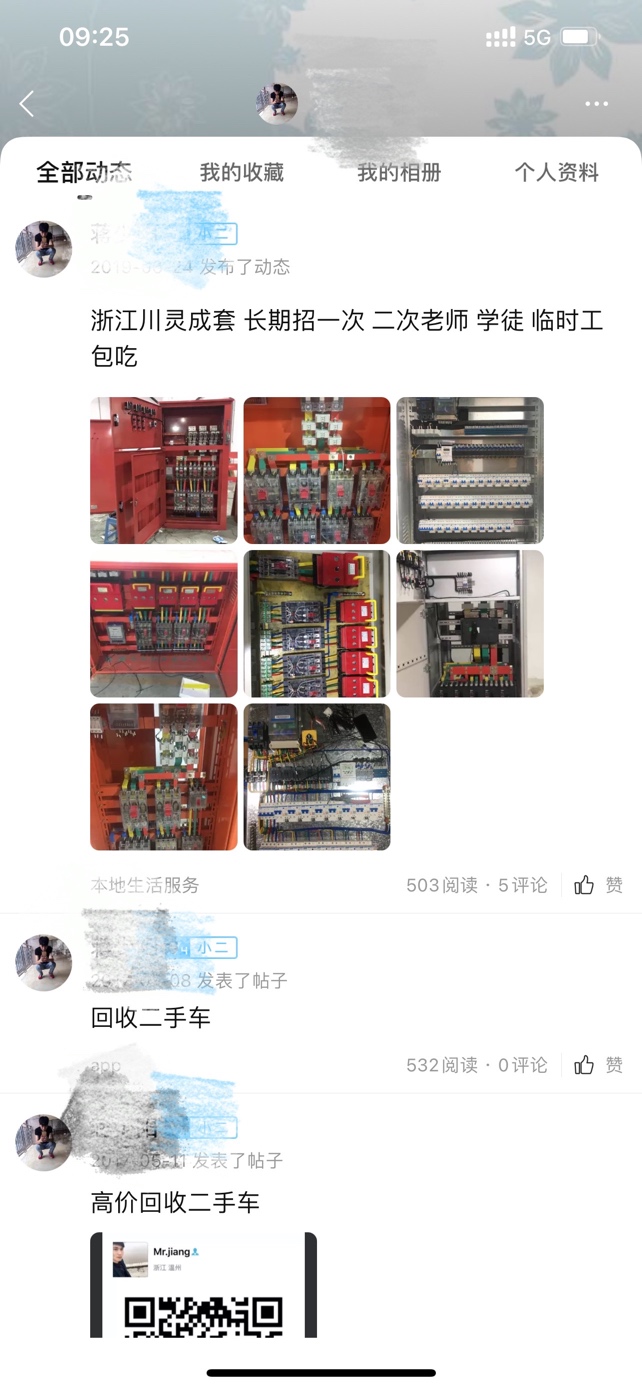This screenshot has width=642, height=1389.
Task: Switch to the 我的收藏 tab
Action: (241, 172)
